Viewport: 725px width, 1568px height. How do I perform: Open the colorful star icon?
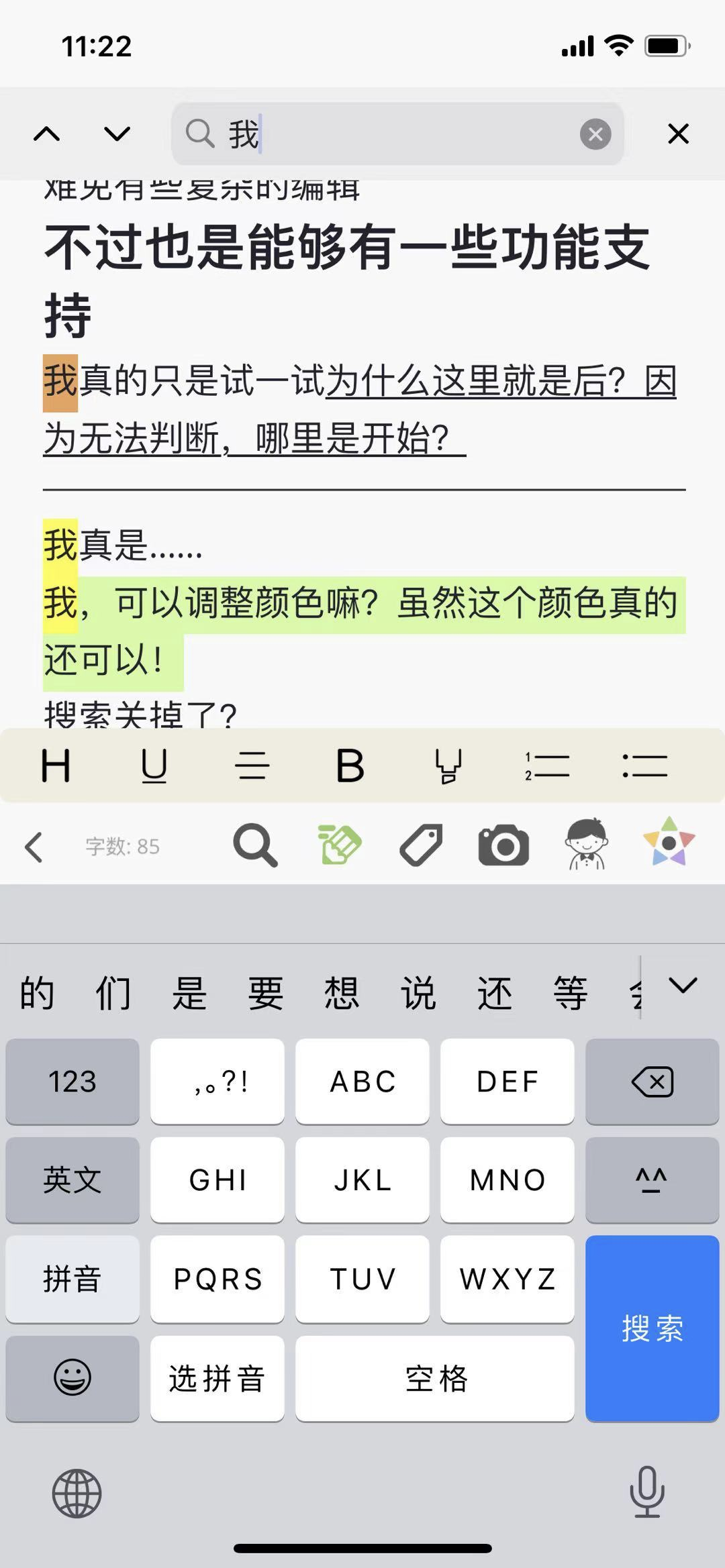[669, 843]
